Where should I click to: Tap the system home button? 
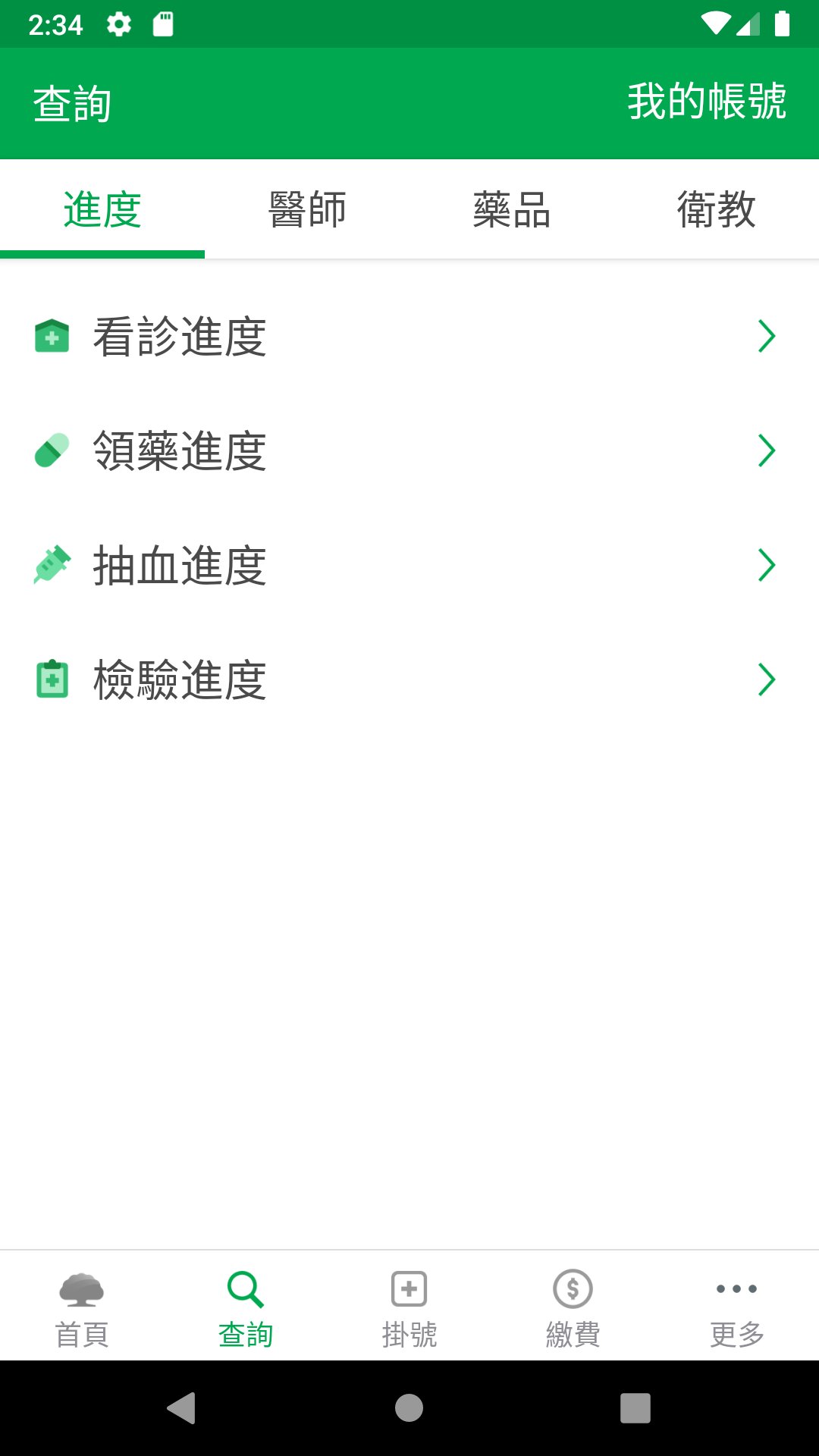point(409,1408)
